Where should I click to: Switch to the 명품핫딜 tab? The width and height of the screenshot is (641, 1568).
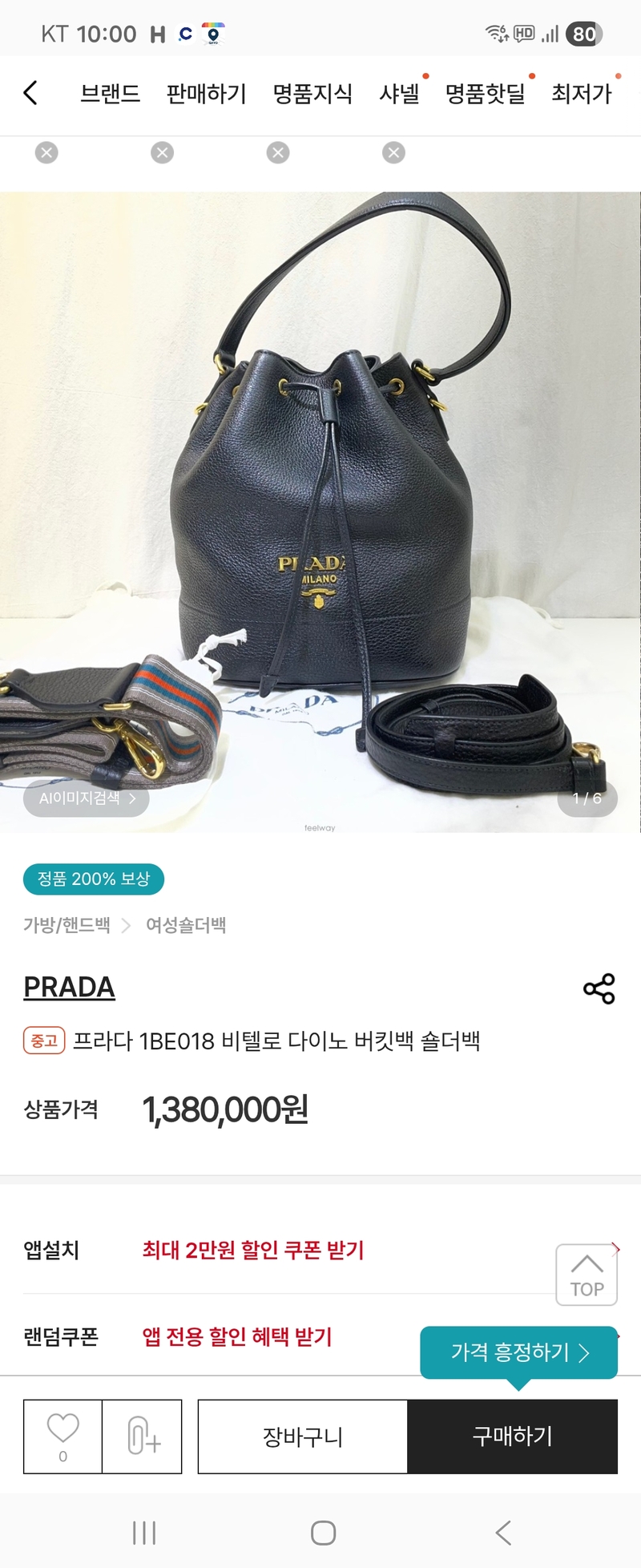pyautogui.click(x=485, y=94)
